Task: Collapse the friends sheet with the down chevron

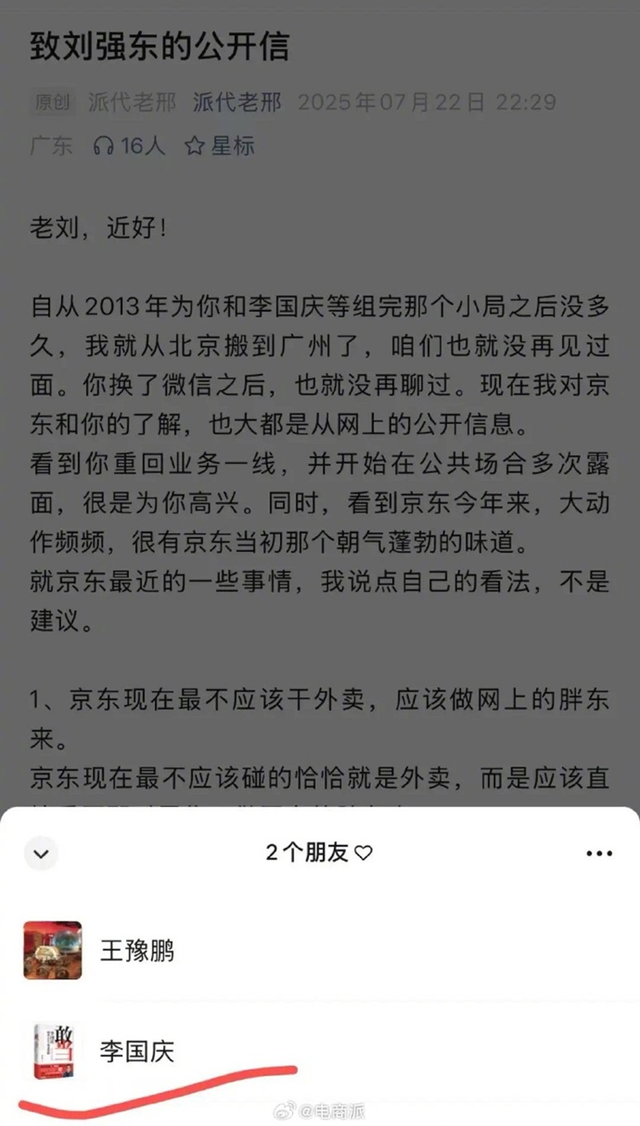Action: click(x=41, y=853)
